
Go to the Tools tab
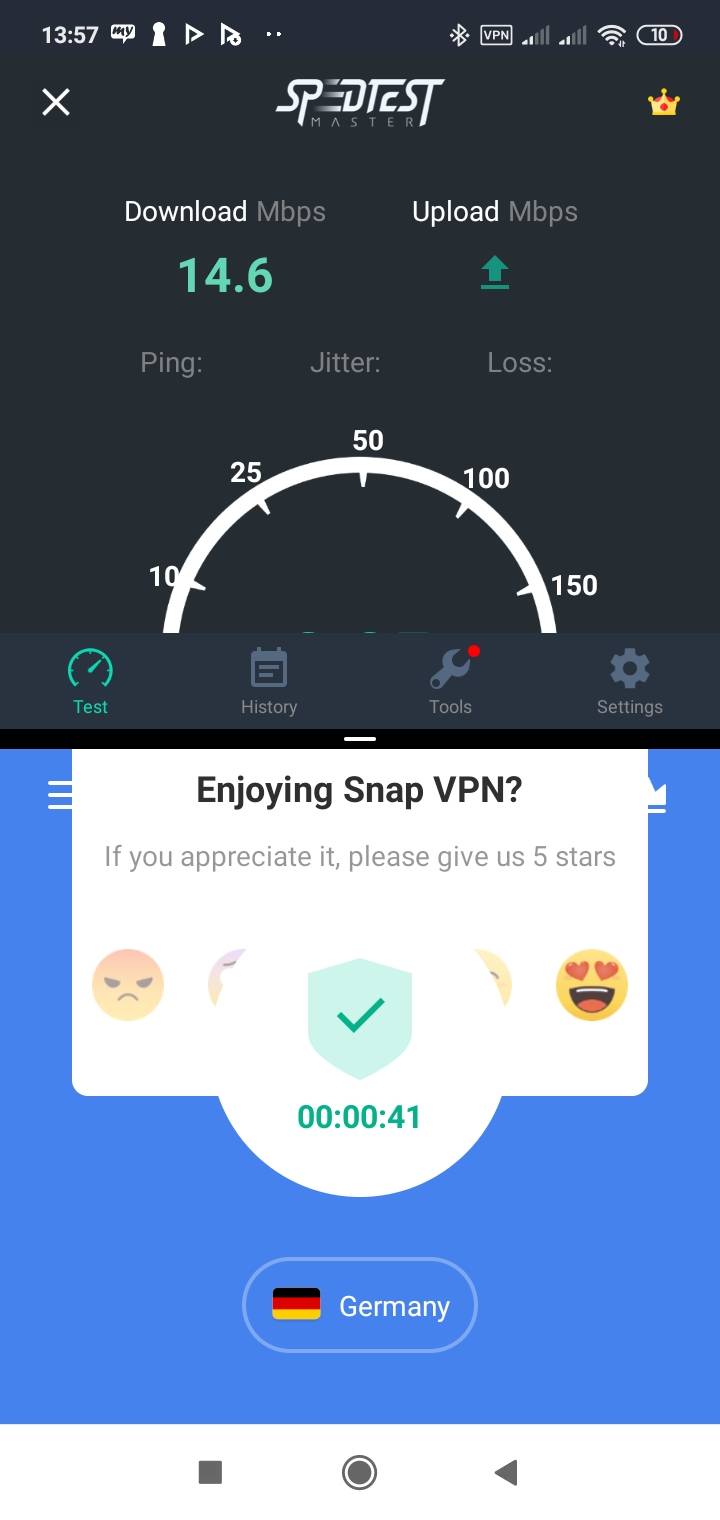[450, 682]
